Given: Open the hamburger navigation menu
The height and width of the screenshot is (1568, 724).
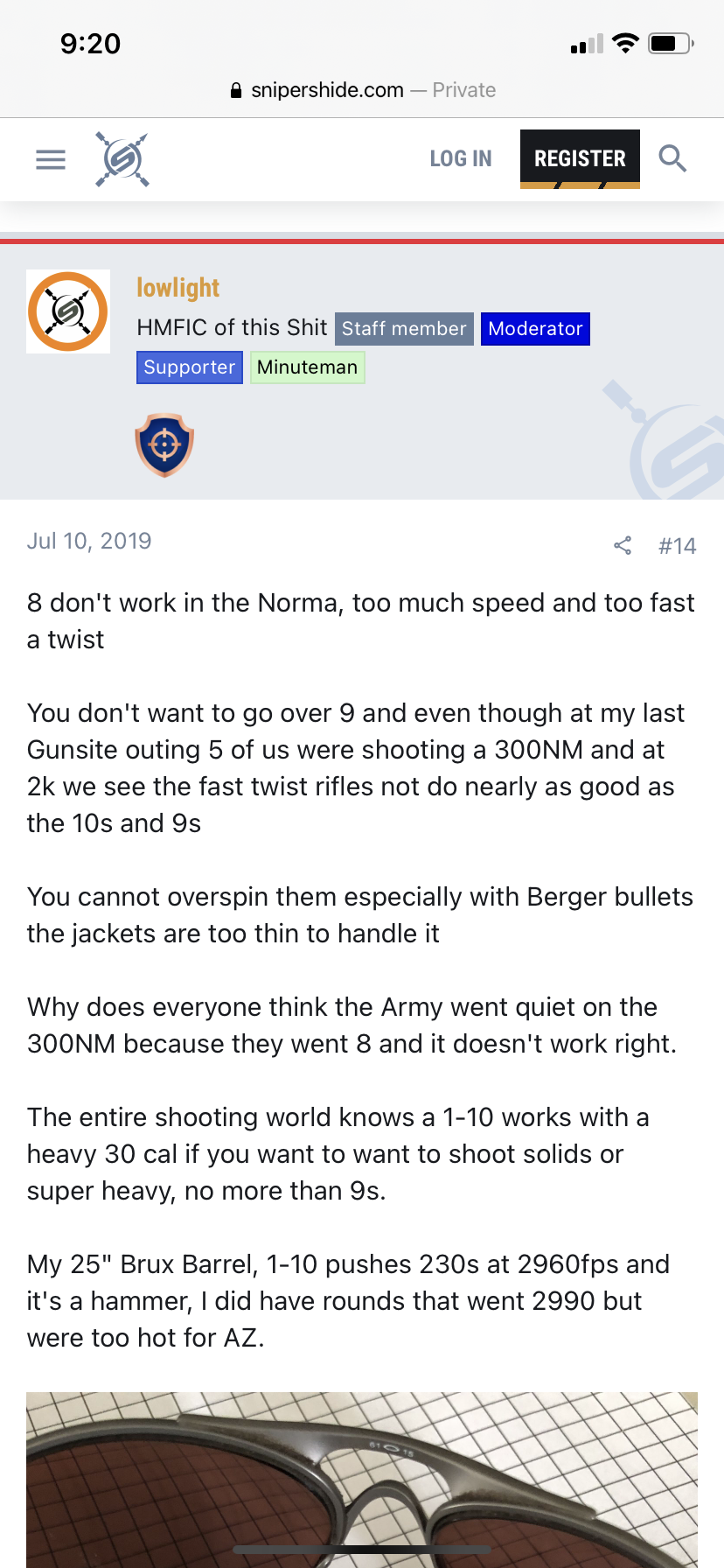Looking at the screenshot, I should (51, 159).
